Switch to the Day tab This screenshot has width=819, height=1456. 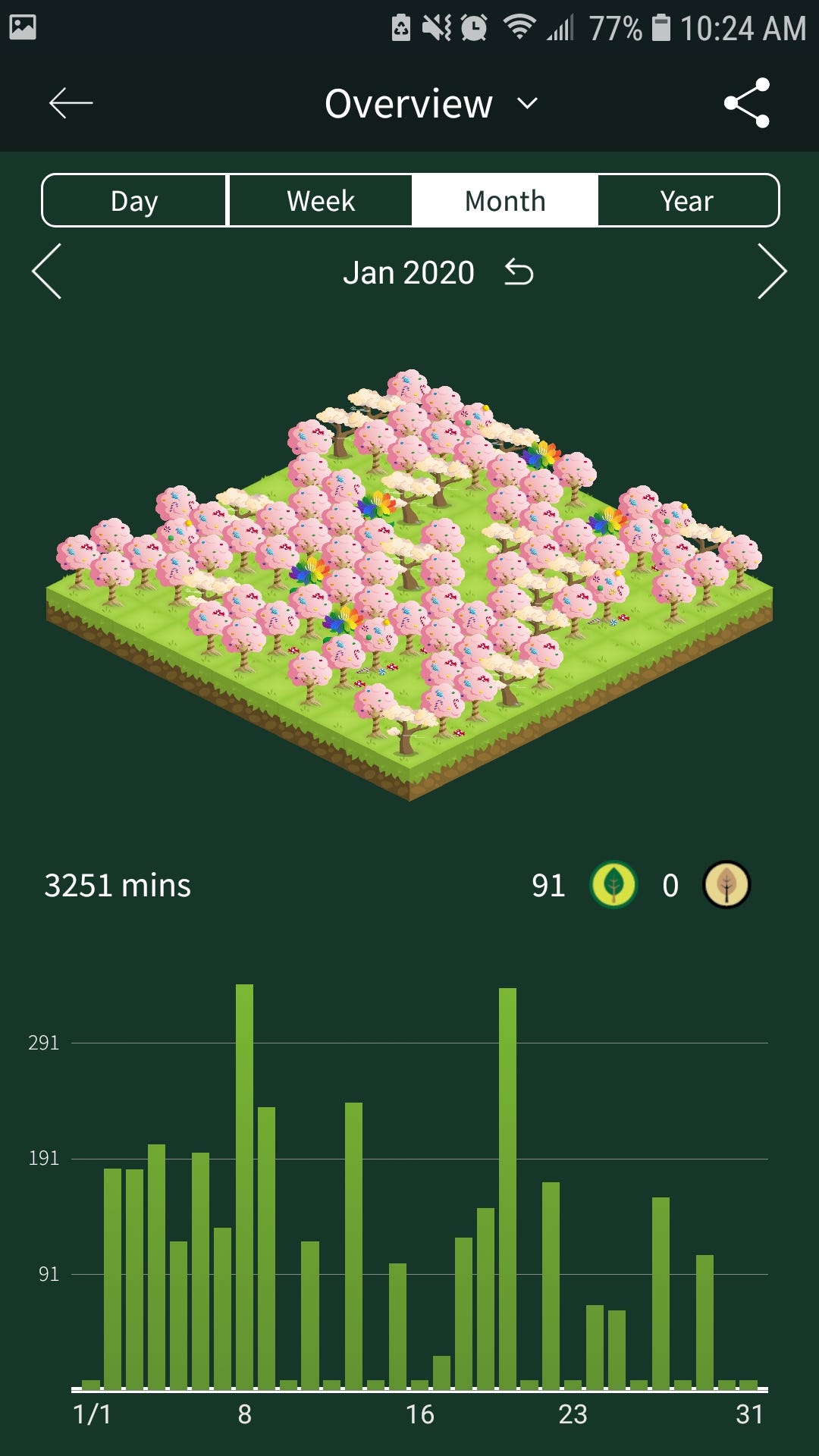[x=134, y=201]
